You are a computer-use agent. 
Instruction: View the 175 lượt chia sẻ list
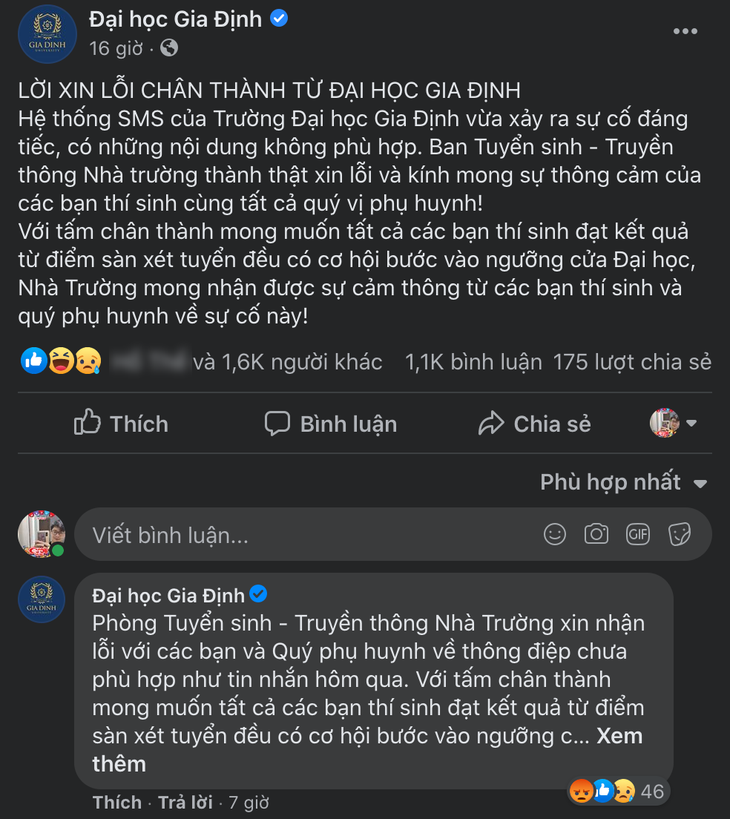(632, 362)
